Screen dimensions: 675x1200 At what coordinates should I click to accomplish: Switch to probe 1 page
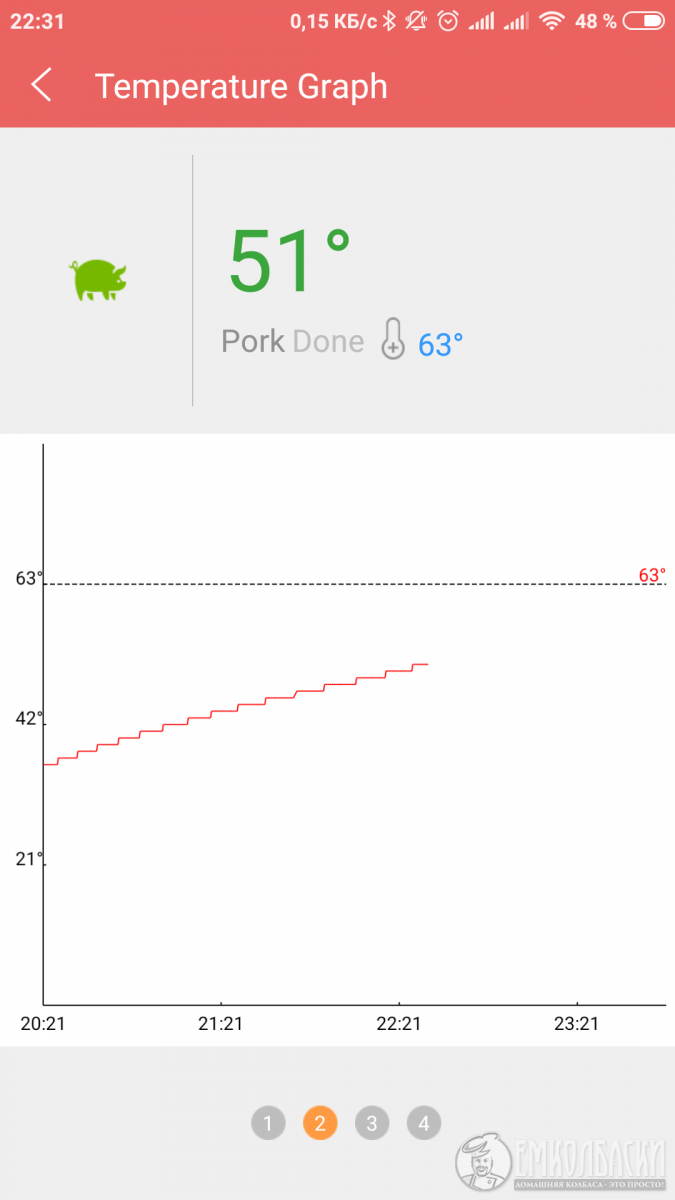268,1123
